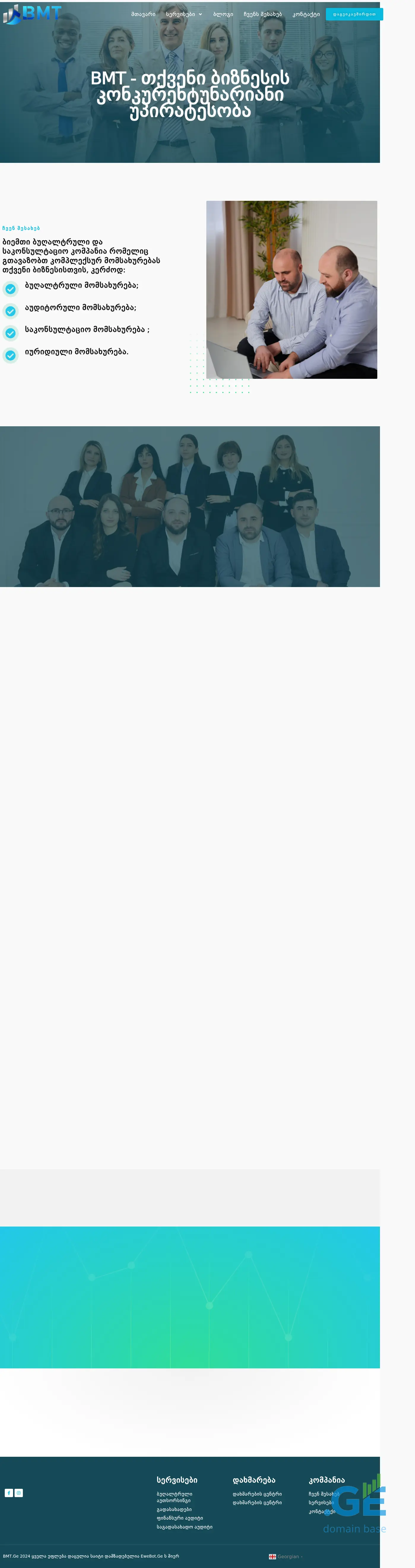Open ბუღალტრული აუთსორსინგი footer link

pyautogui.click(x=174, y=1497)
